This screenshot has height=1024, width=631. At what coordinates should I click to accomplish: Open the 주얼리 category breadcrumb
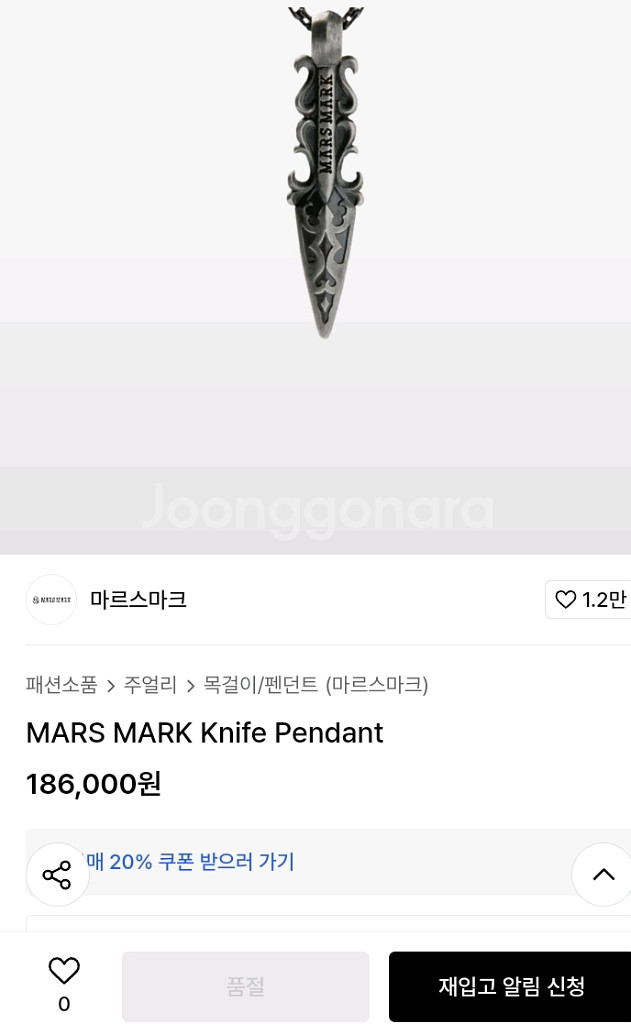[x=150, y=685]
